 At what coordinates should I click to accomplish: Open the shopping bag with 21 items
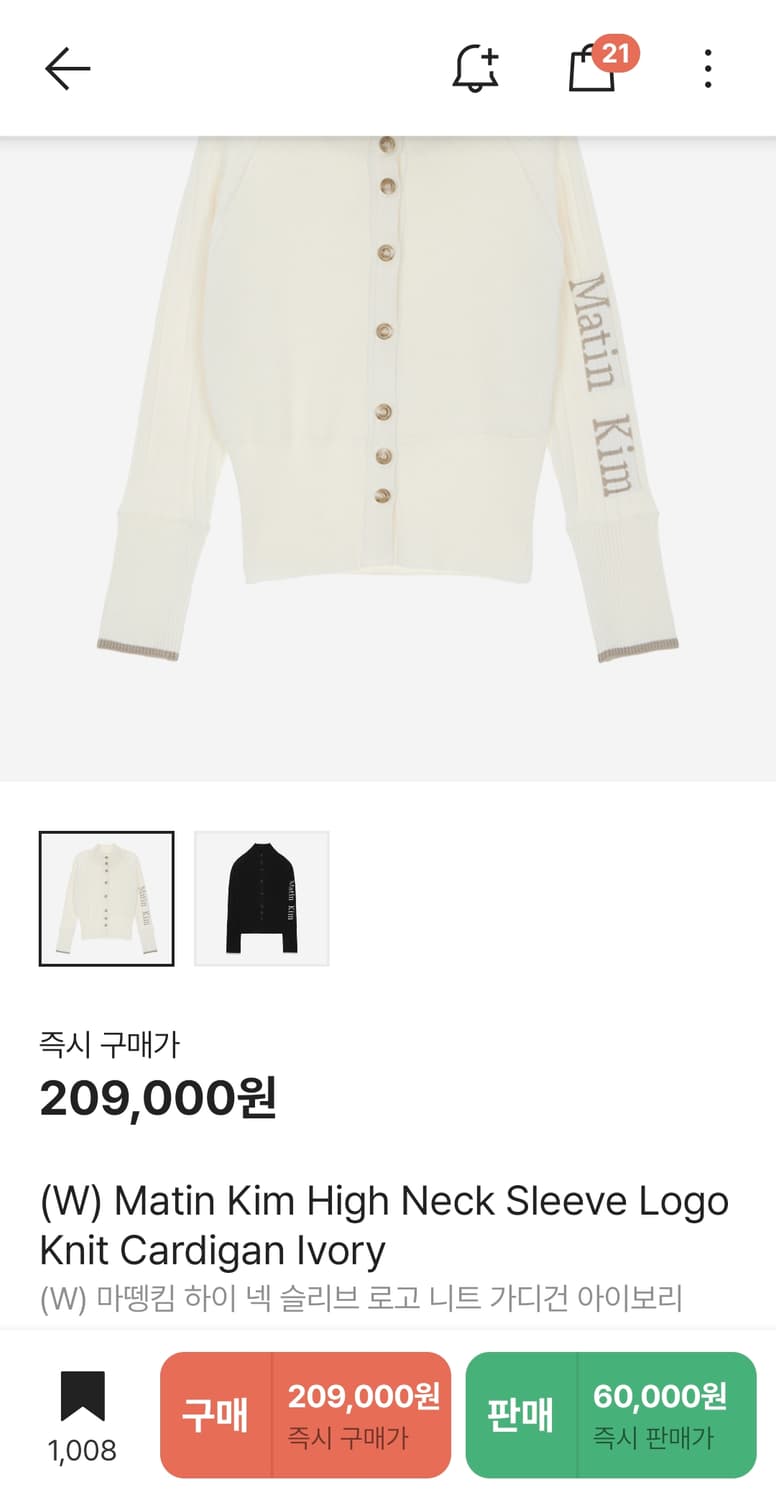[595, 70]
